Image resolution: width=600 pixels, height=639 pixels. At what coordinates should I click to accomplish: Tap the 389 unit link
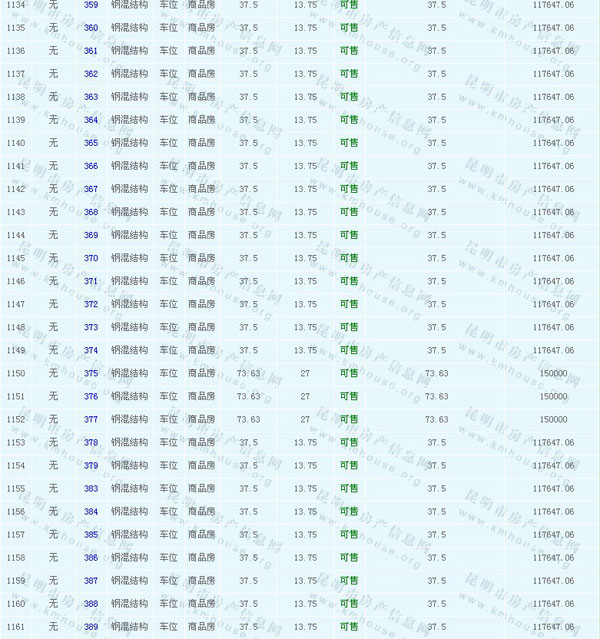click(x=91, y=626)
